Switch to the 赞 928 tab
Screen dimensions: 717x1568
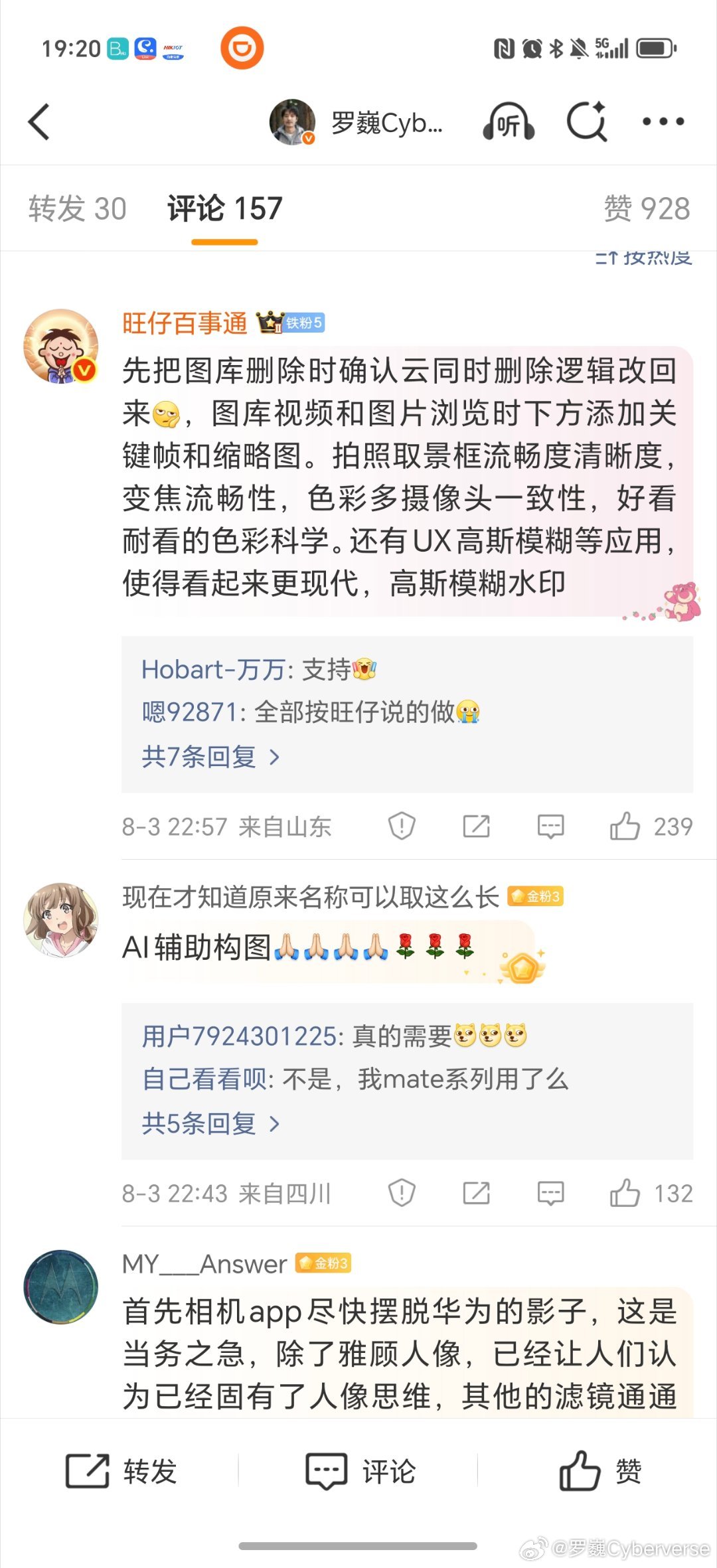[646, 208]
